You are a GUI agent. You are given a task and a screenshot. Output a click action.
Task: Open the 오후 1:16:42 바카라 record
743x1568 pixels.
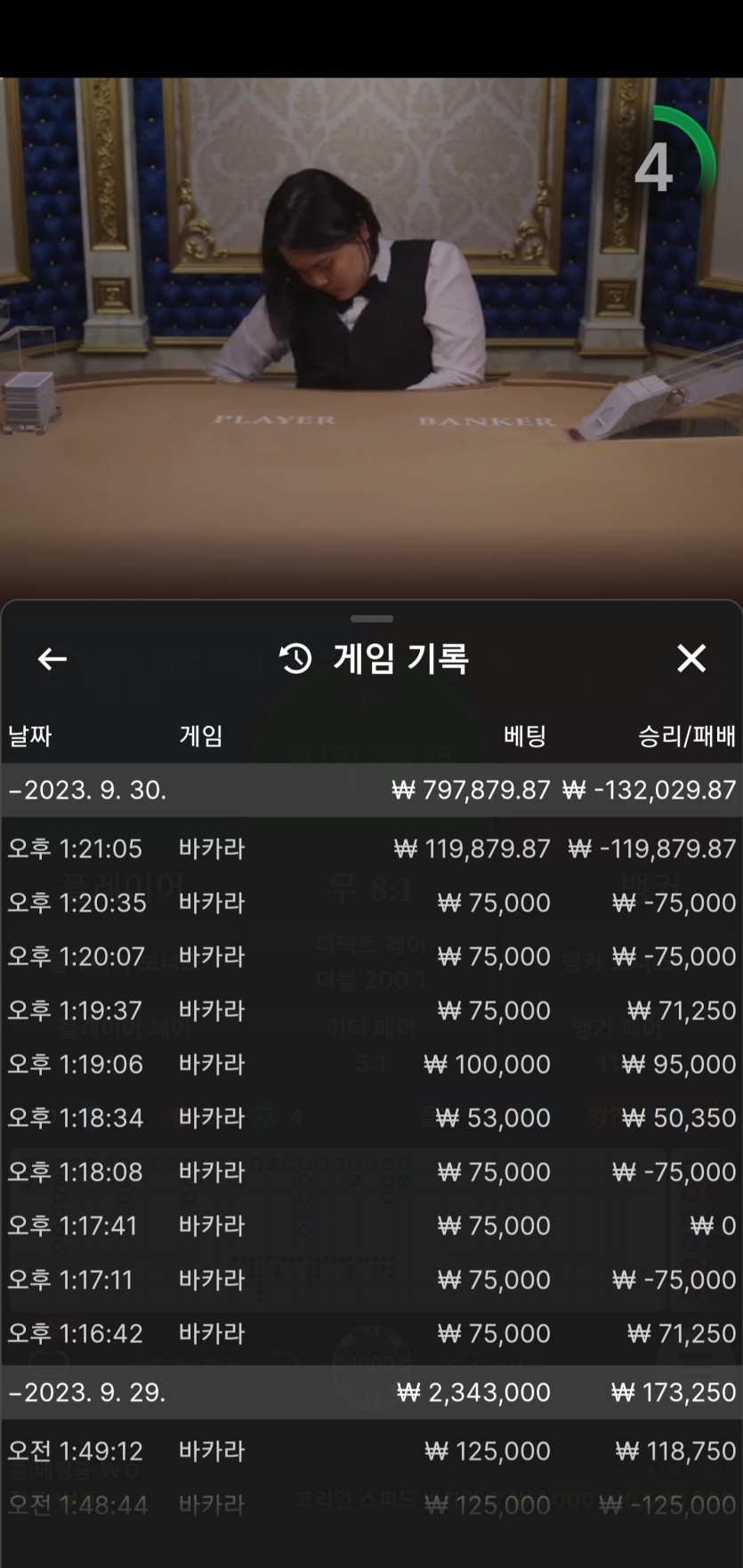tap(371, 1333)
